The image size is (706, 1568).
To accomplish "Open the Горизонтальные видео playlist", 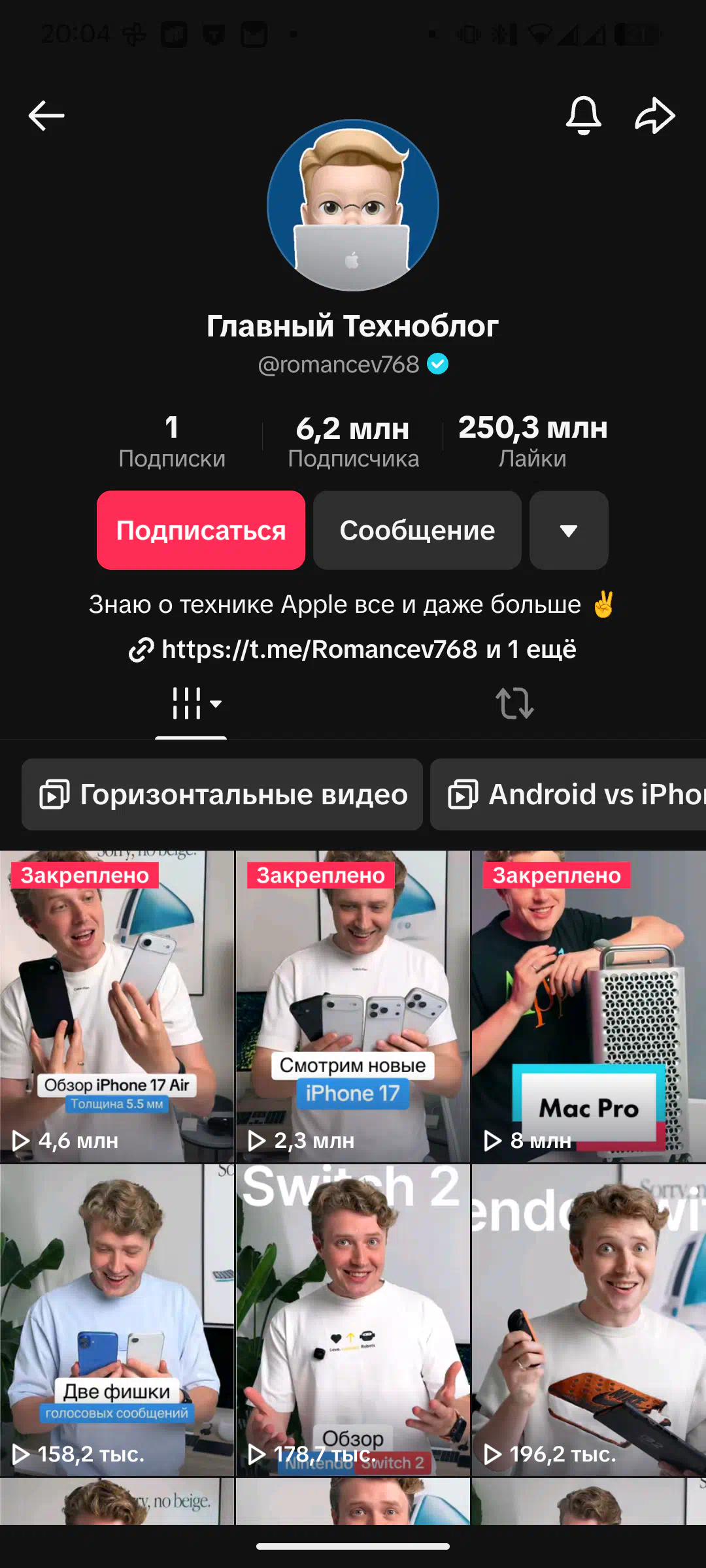I will click(x=222, y=794).
